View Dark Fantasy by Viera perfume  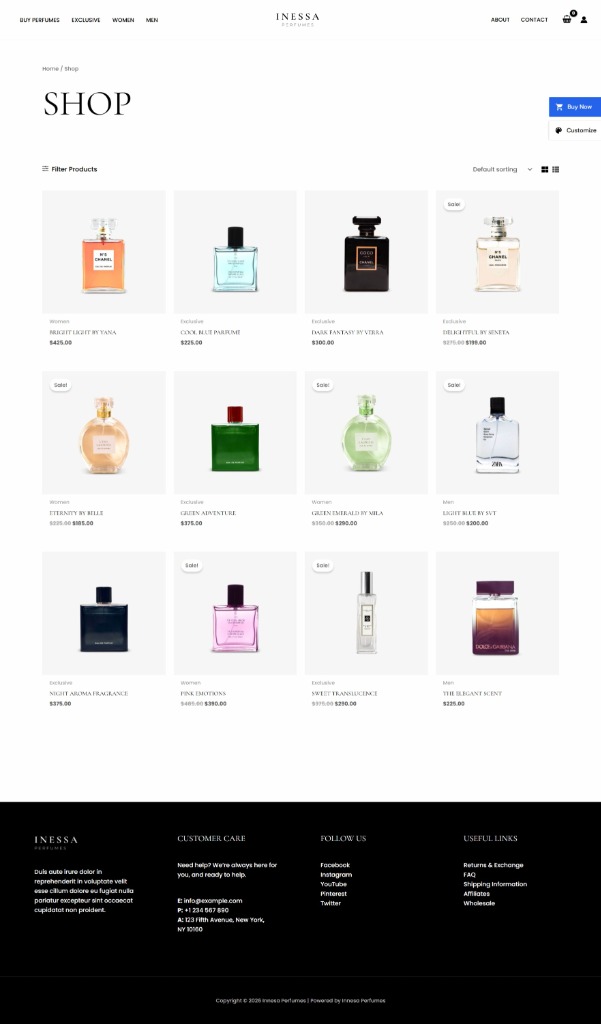(366, 252)
